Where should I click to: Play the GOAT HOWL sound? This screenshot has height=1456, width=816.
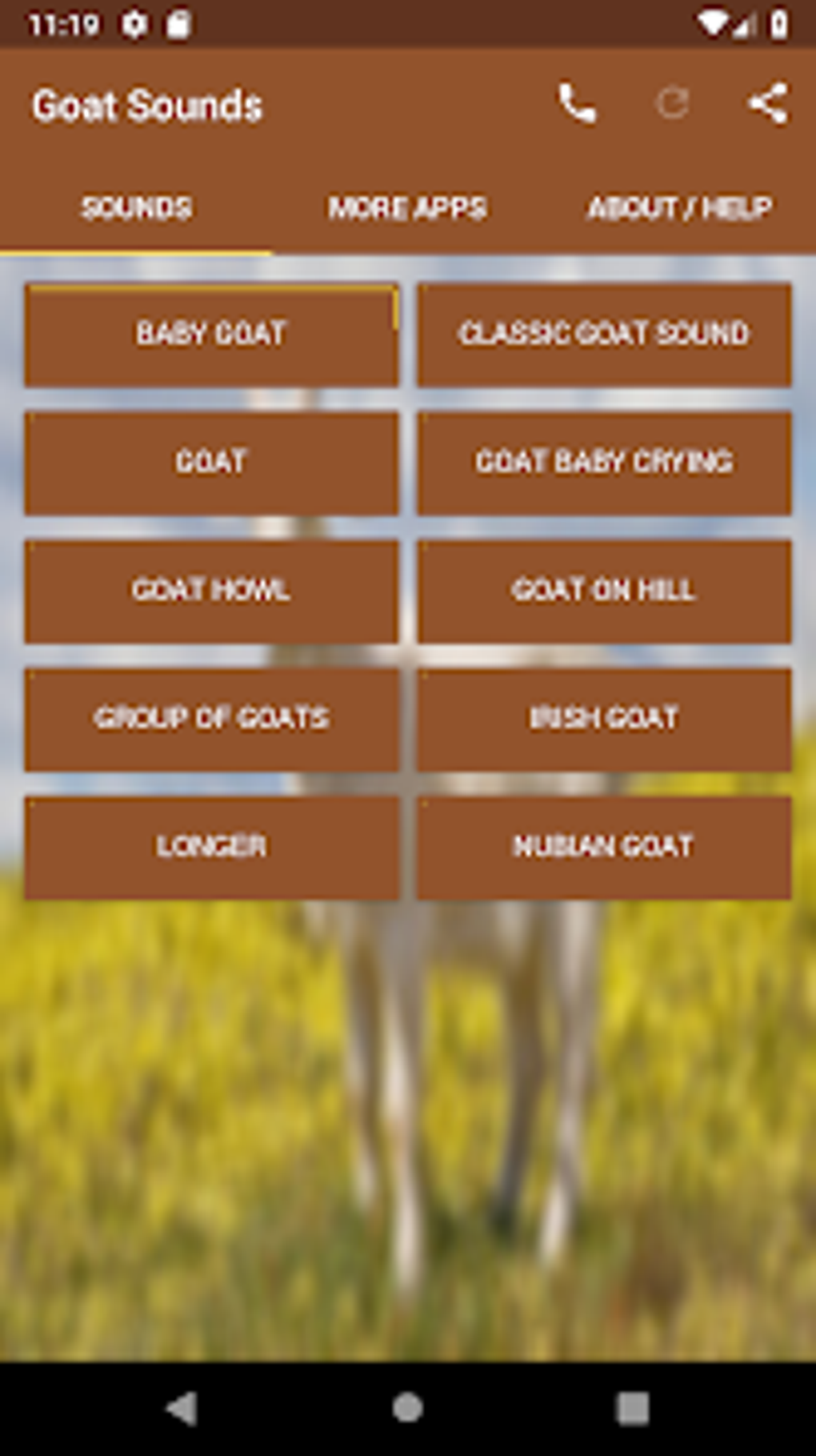pyautogui.click(x=211, y=591)
